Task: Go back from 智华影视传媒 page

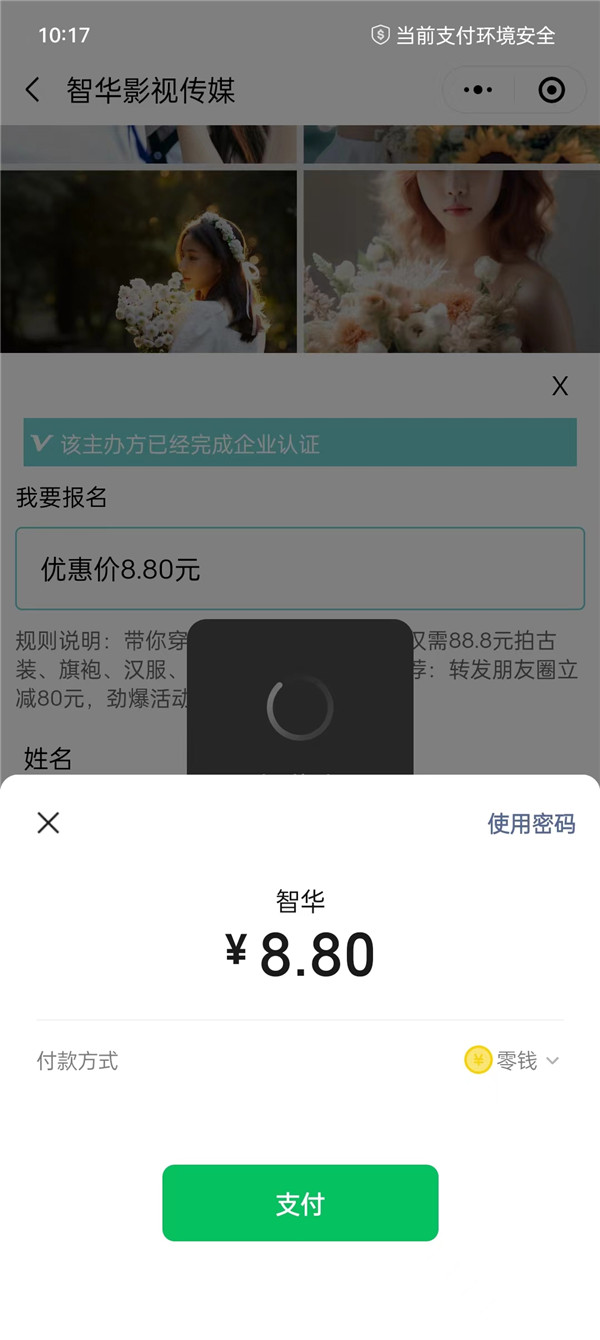Action: tap(33, 90)
